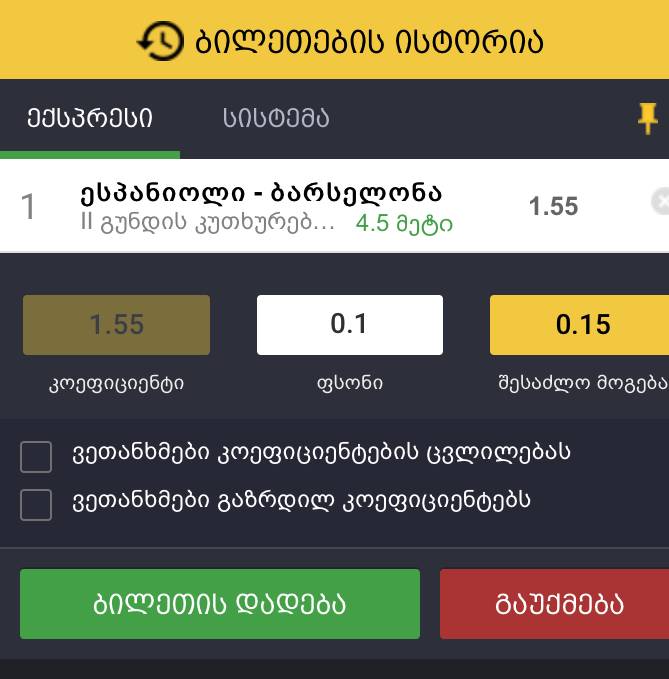Screen dimensions: 669x679
Task: Place bet with ბილეთის დადება
Action: click(x=220, y=604)
